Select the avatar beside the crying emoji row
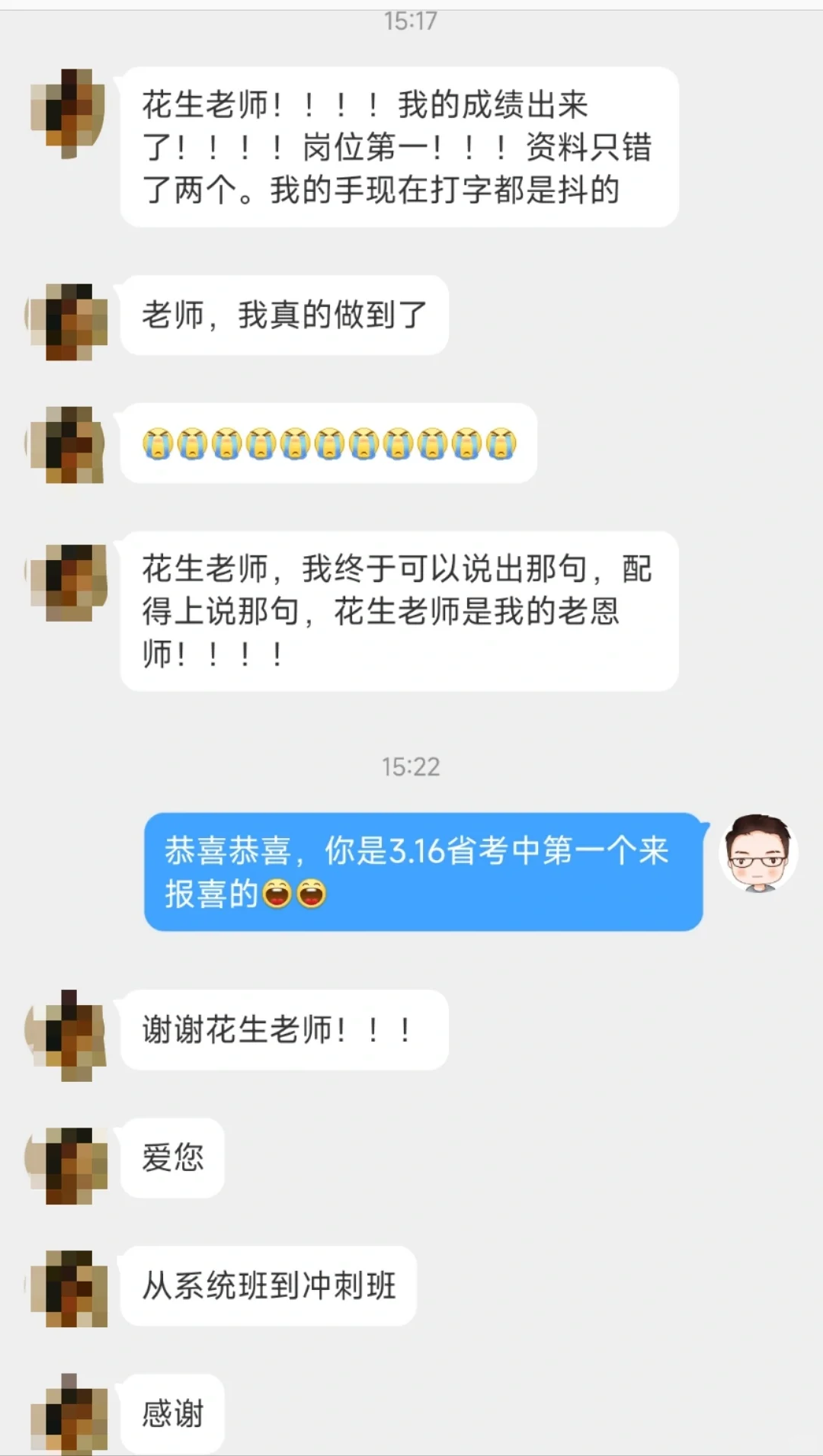Screen dimensions: 823x1456 point(67,446)
